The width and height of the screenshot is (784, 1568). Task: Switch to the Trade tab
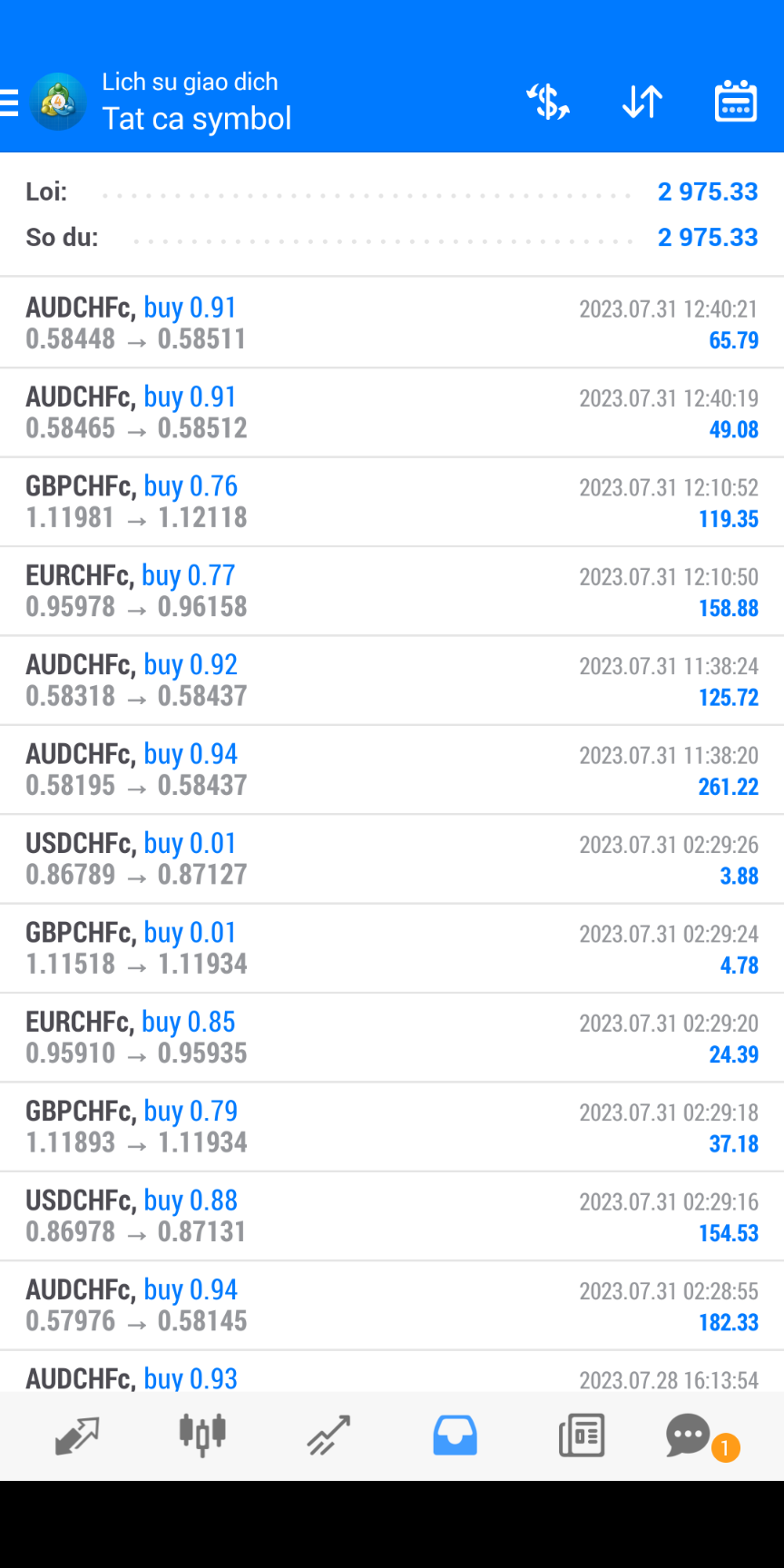(x=328, y=1436)
